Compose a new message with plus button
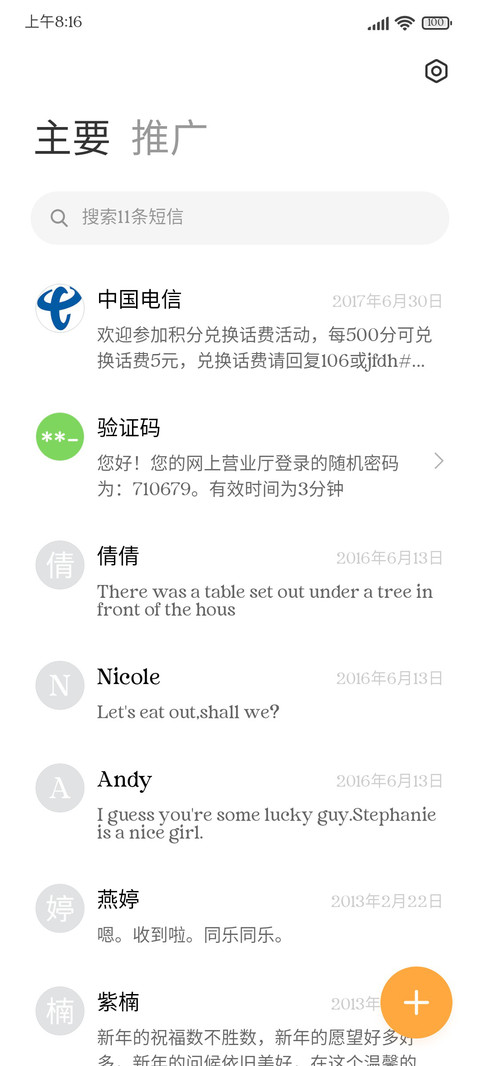 point(416,1002)
